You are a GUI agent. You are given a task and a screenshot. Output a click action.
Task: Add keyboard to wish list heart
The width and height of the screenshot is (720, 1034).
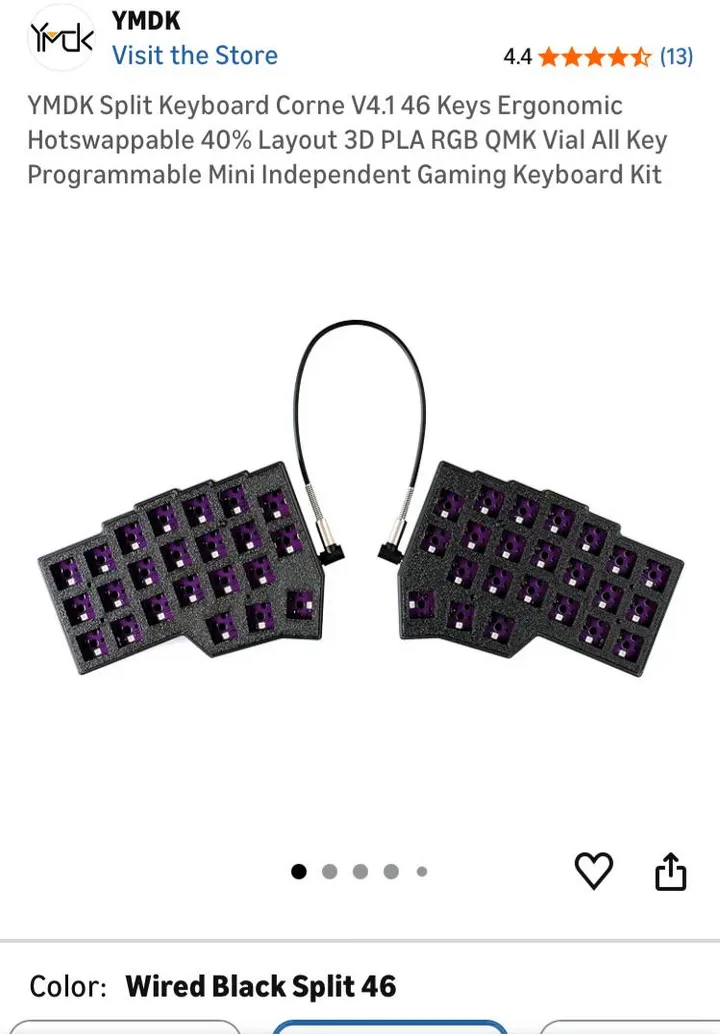pyautogui.click(x=594, y=871)
